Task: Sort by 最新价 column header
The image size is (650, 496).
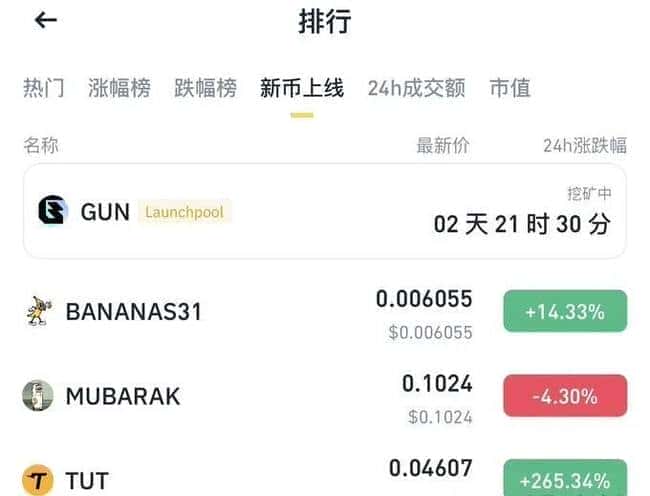Action: [443, 146]
